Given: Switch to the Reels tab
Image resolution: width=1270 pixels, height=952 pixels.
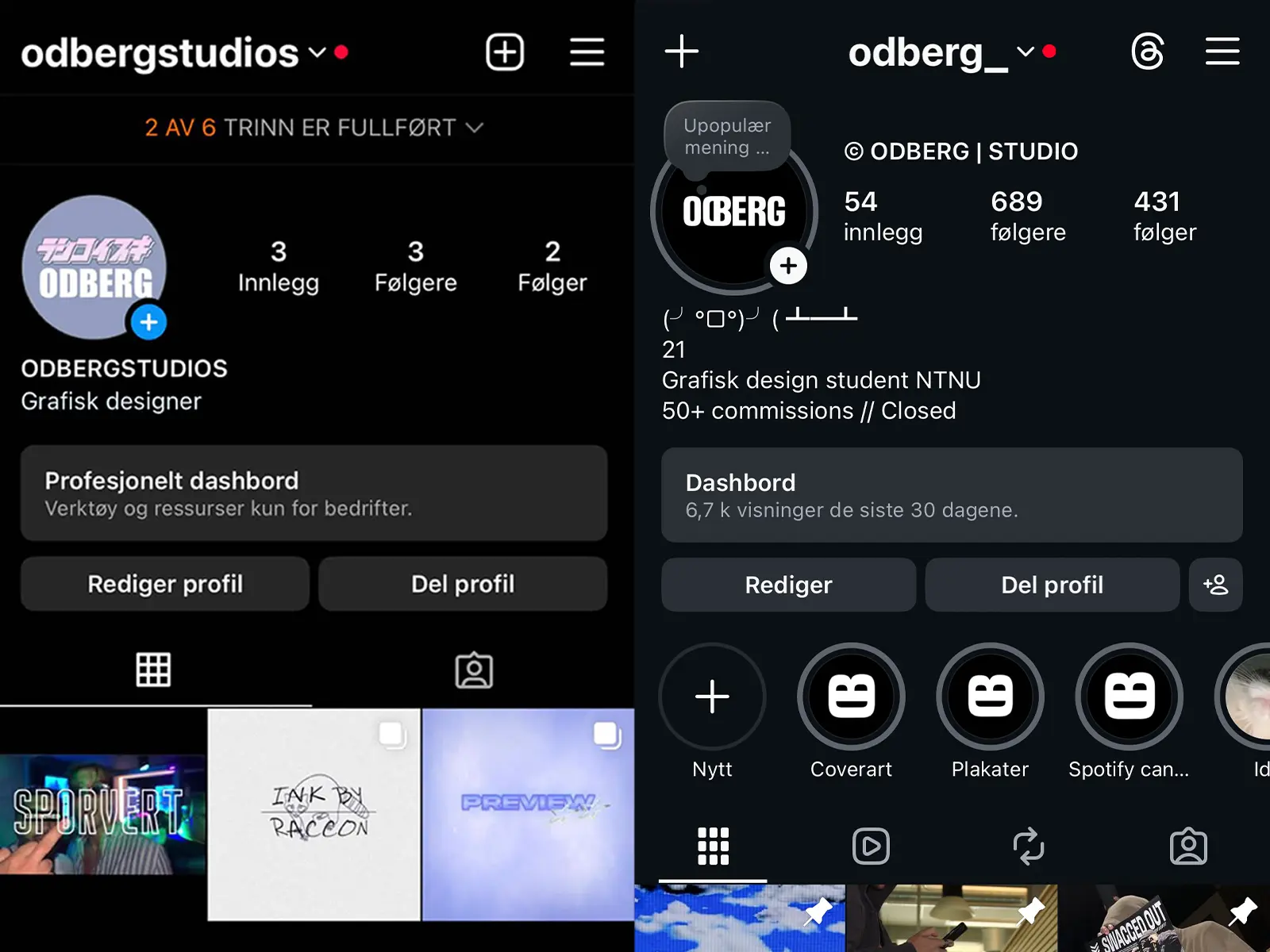Looking at the screenshot, I should click(871, 846).
